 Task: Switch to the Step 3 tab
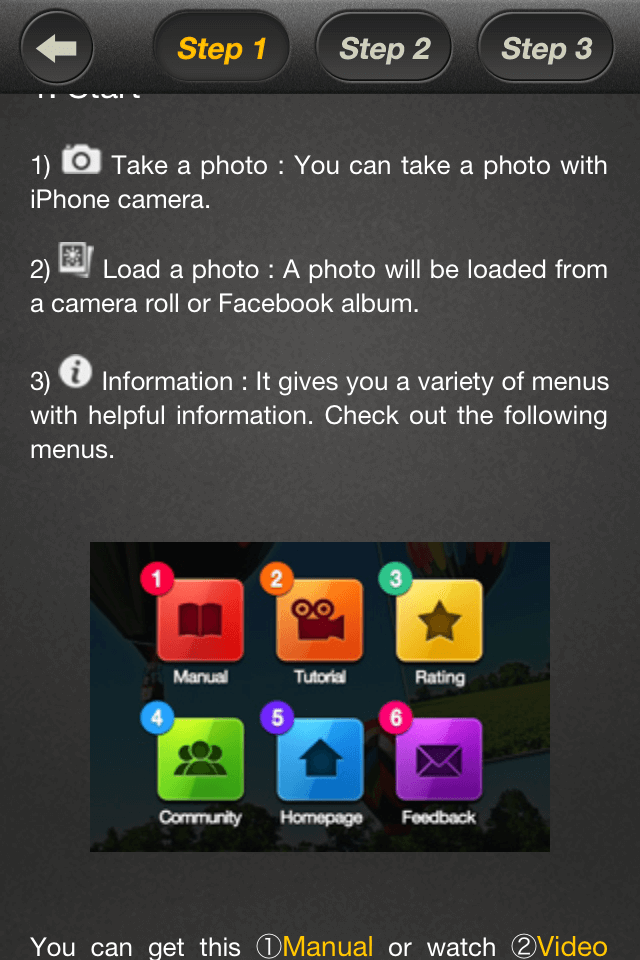546,48
